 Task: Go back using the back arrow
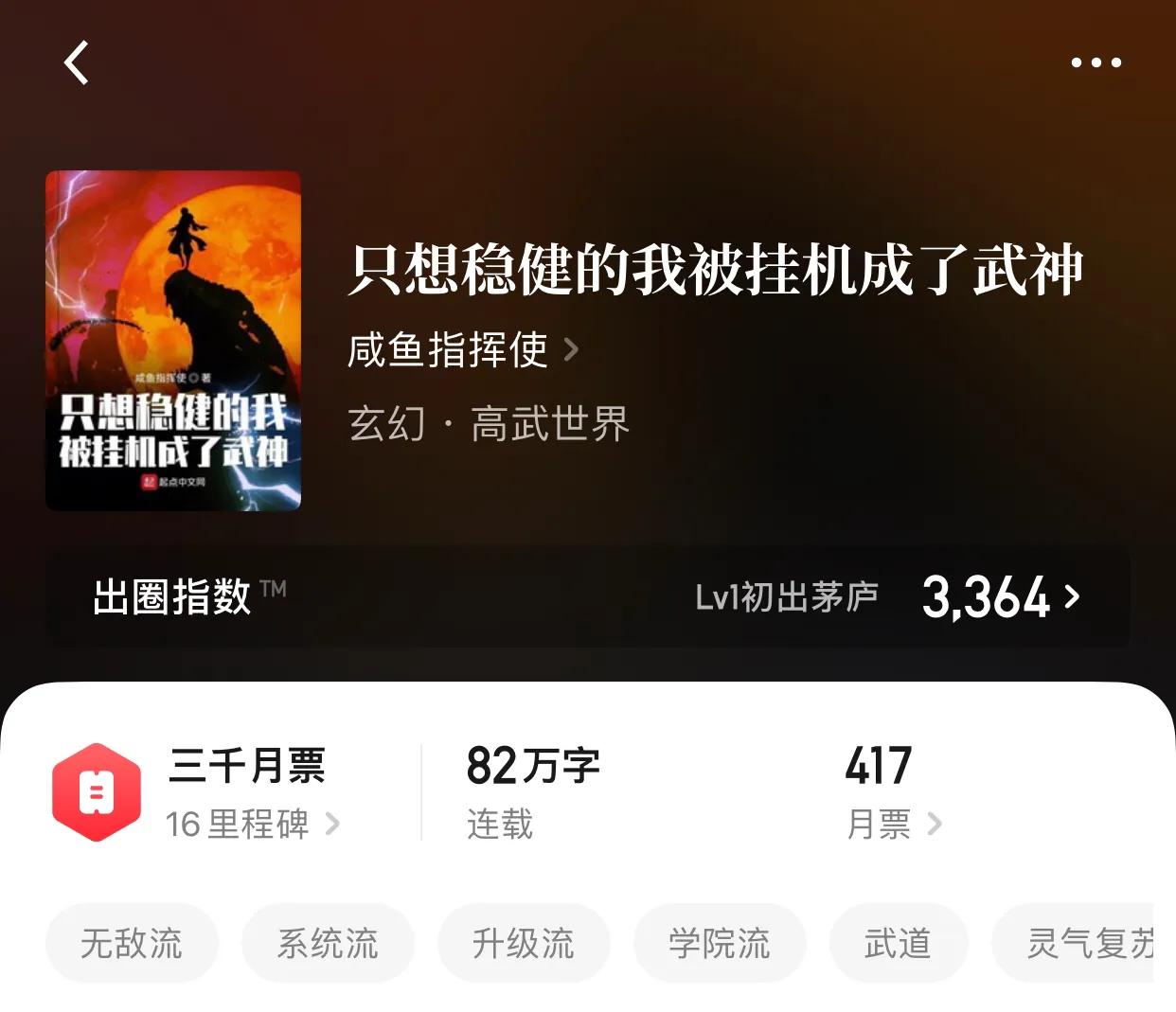coord(77,62)
